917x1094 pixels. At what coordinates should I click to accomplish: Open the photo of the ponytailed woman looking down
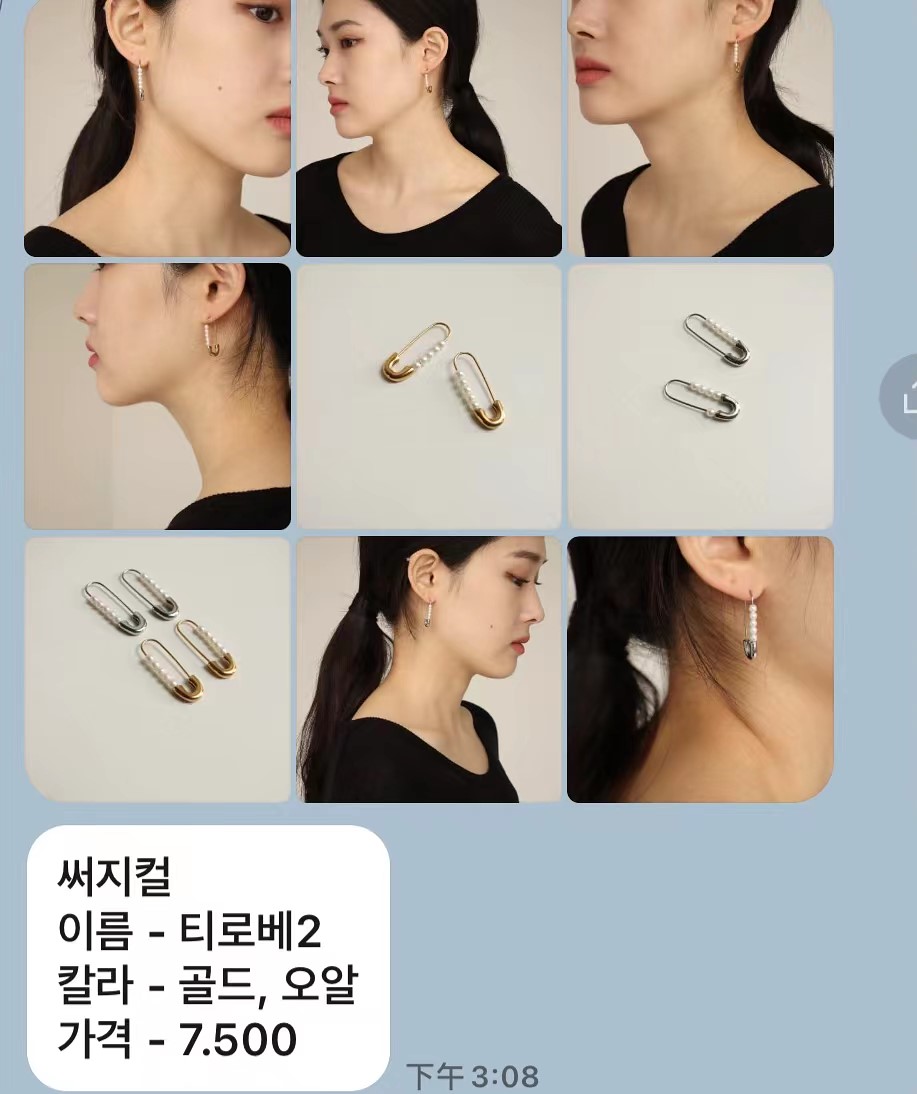pos(429,669)
